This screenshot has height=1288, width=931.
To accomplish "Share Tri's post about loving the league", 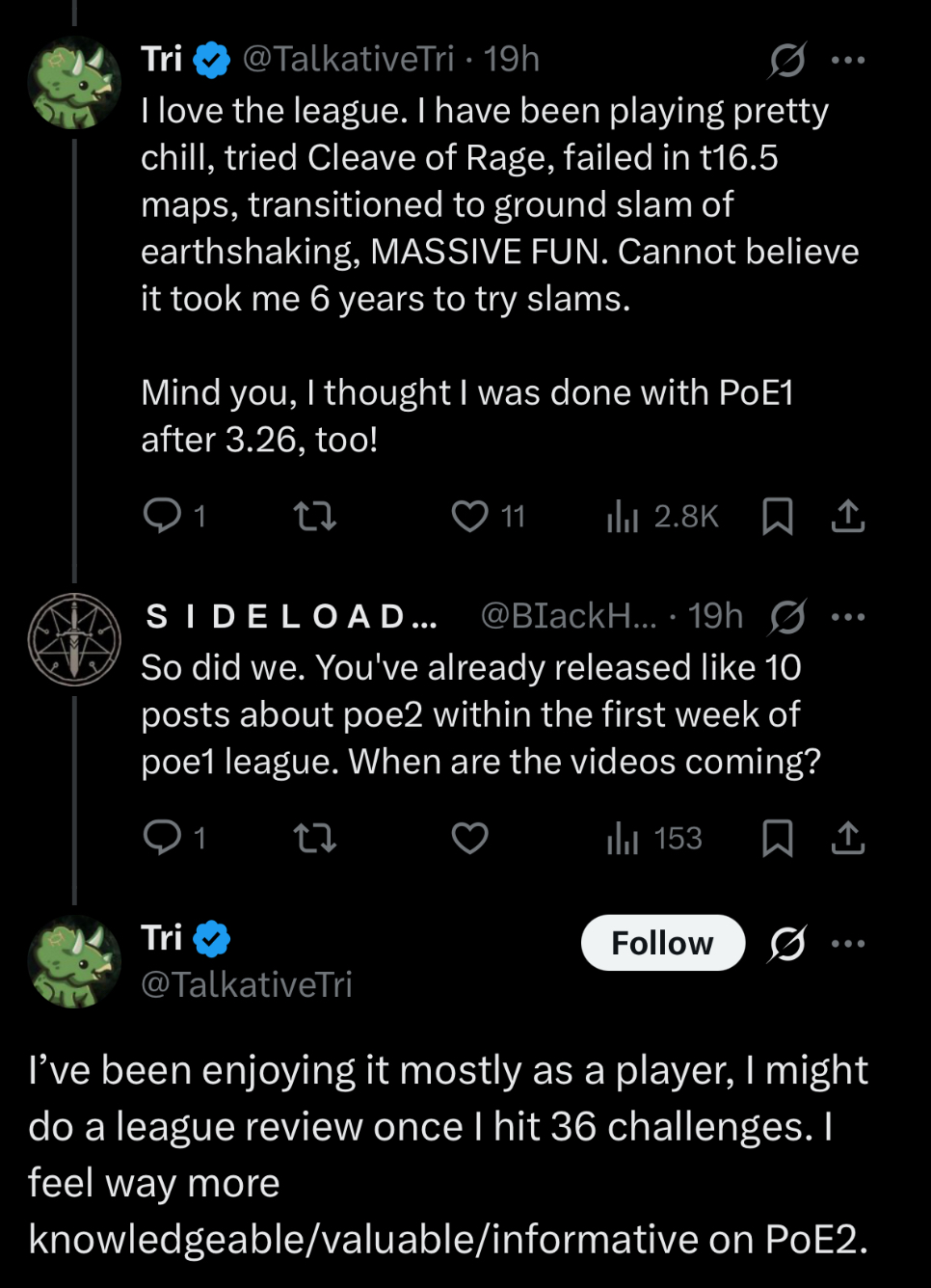I will (x=847, y=516).
